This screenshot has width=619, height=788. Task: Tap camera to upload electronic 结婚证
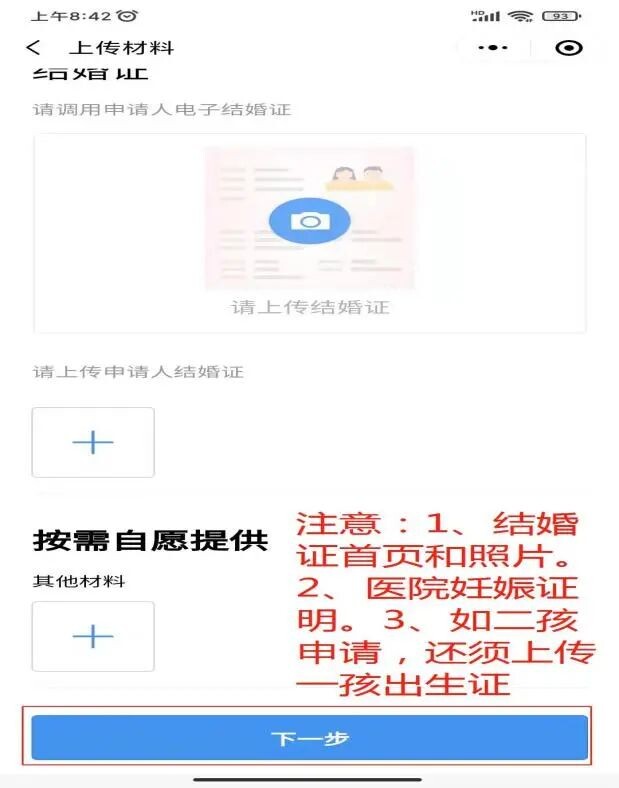310,222
